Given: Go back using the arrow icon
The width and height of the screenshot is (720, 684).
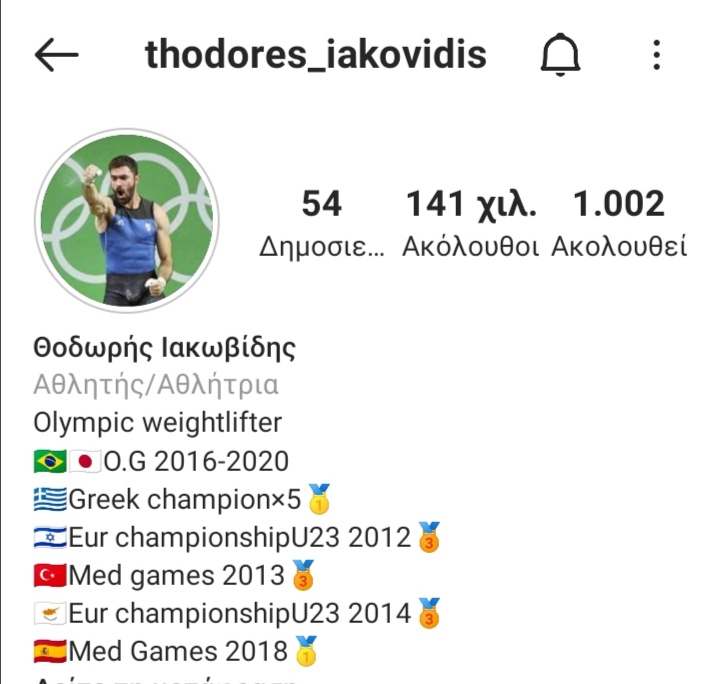Looking at the screenshot, I should (x=56, y=56).
